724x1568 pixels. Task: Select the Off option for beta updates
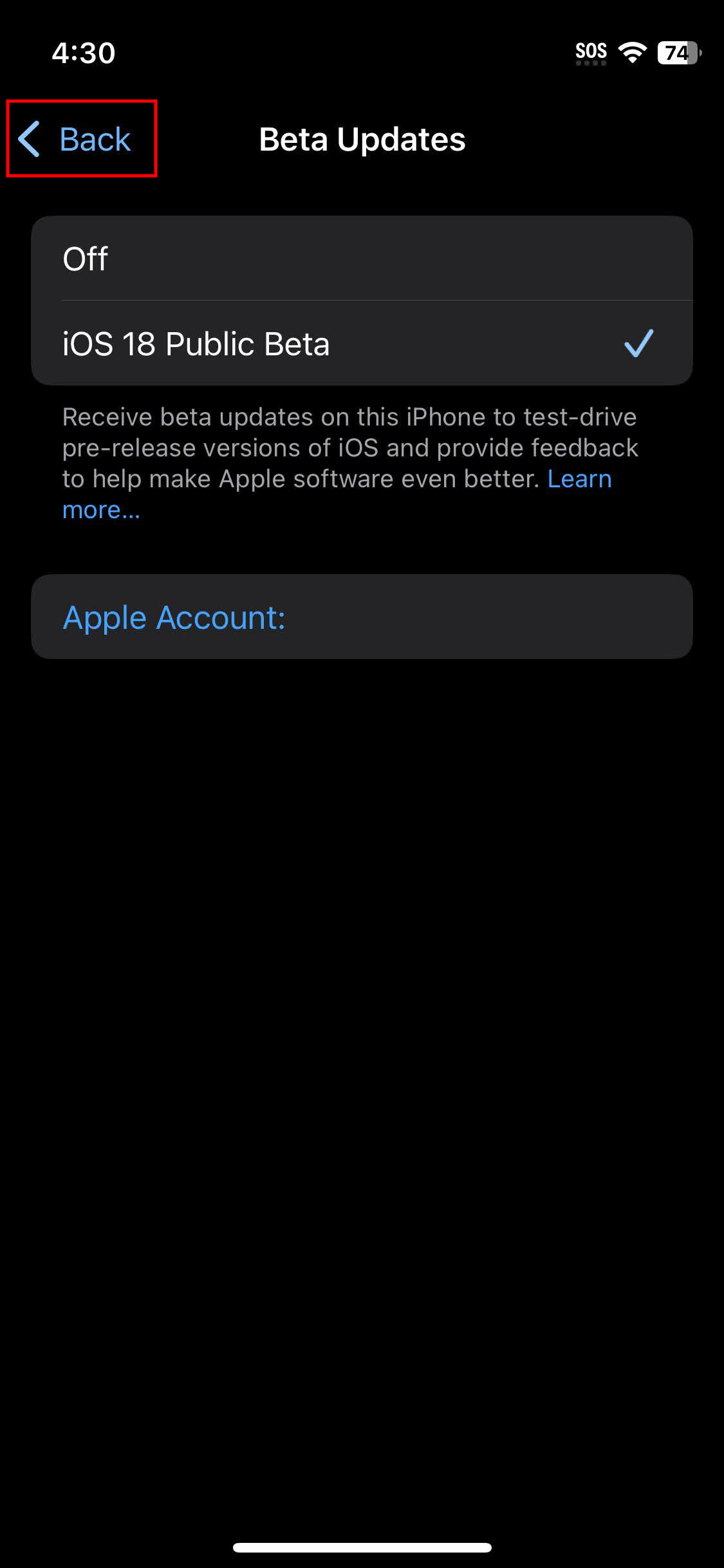coord(360,259)
